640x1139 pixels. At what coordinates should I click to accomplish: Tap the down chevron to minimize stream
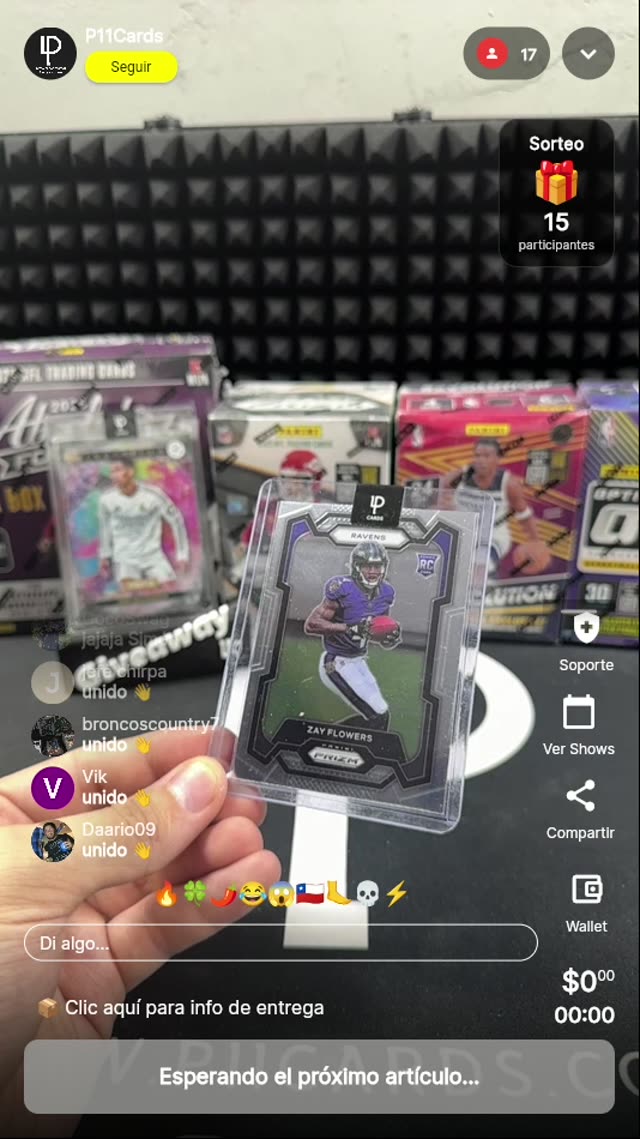point(588,54)
